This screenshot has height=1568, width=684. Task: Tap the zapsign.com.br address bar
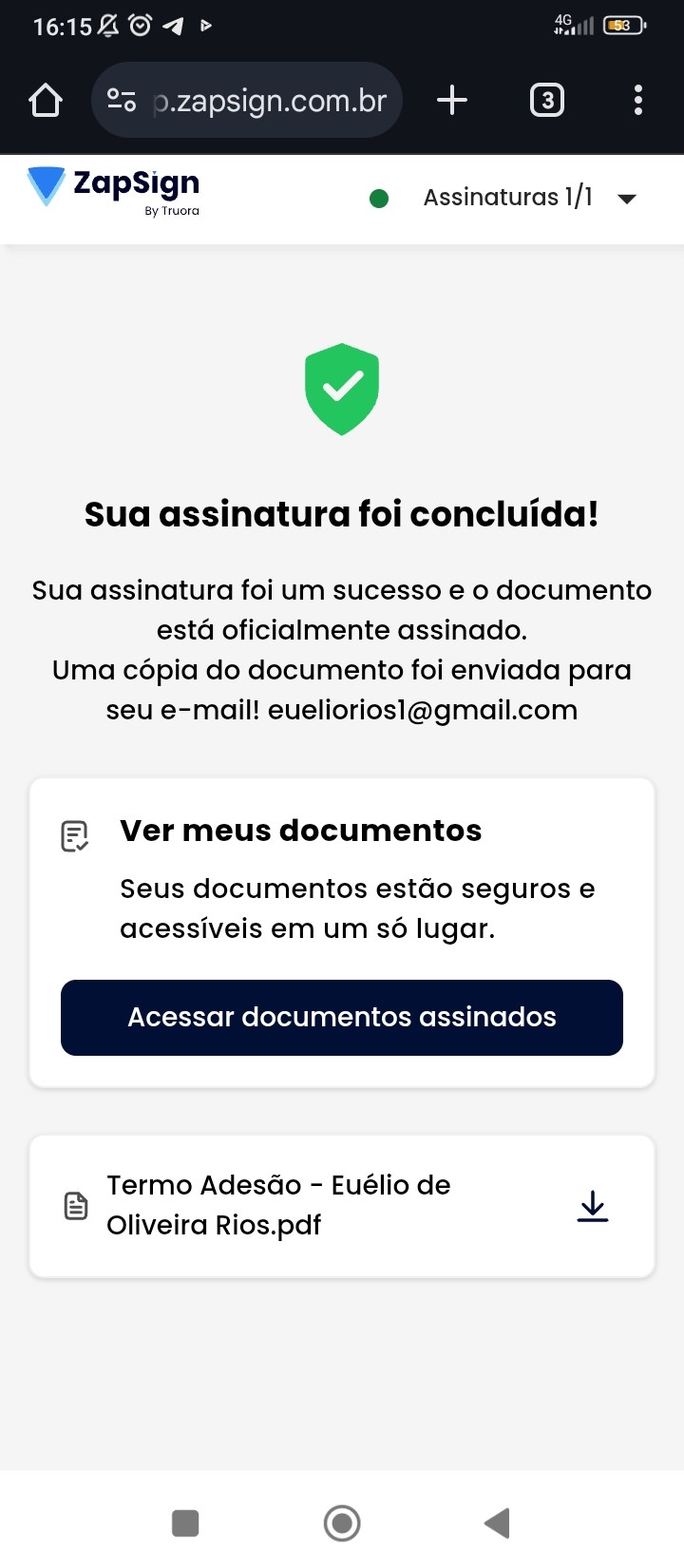tap(270, 100)
